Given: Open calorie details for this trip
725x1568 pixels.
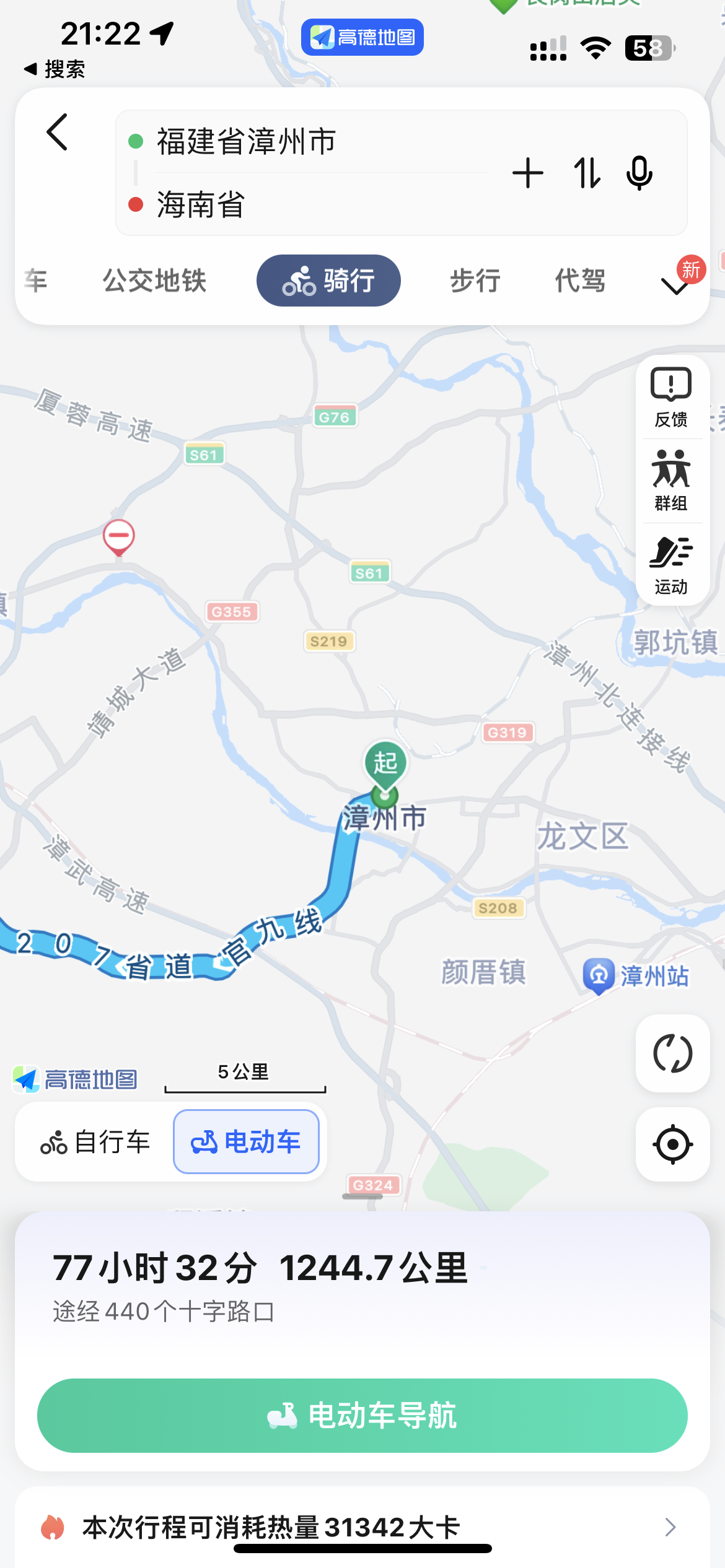Looking at the screenshot, I should pyautogui.click(x=362, y=1527).
